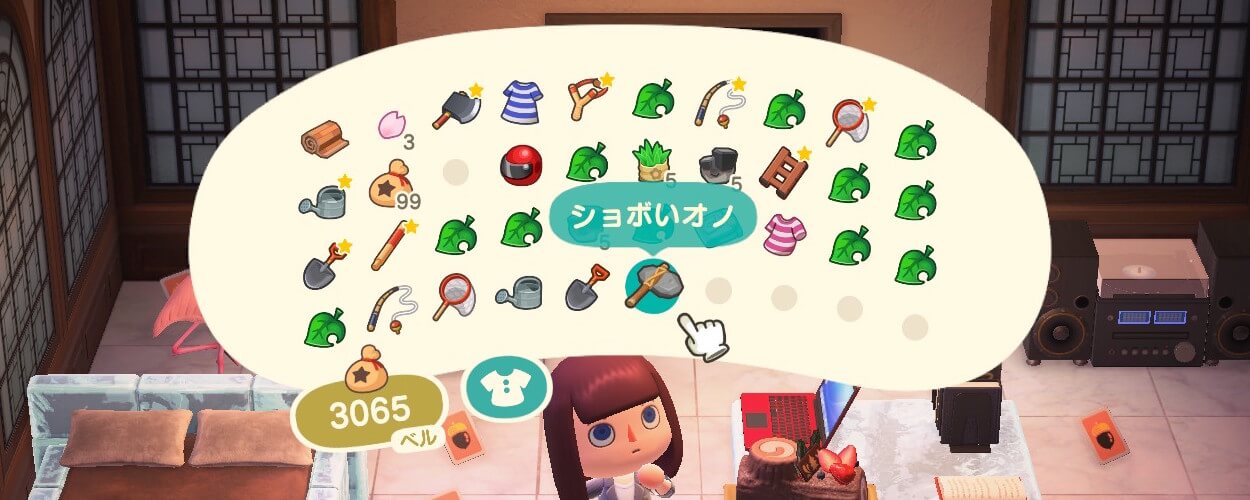Image resolution: width=1250 pixels, height=500 pixels.
Task: Pick the starred watering can
Action: (x=323, y=200)
